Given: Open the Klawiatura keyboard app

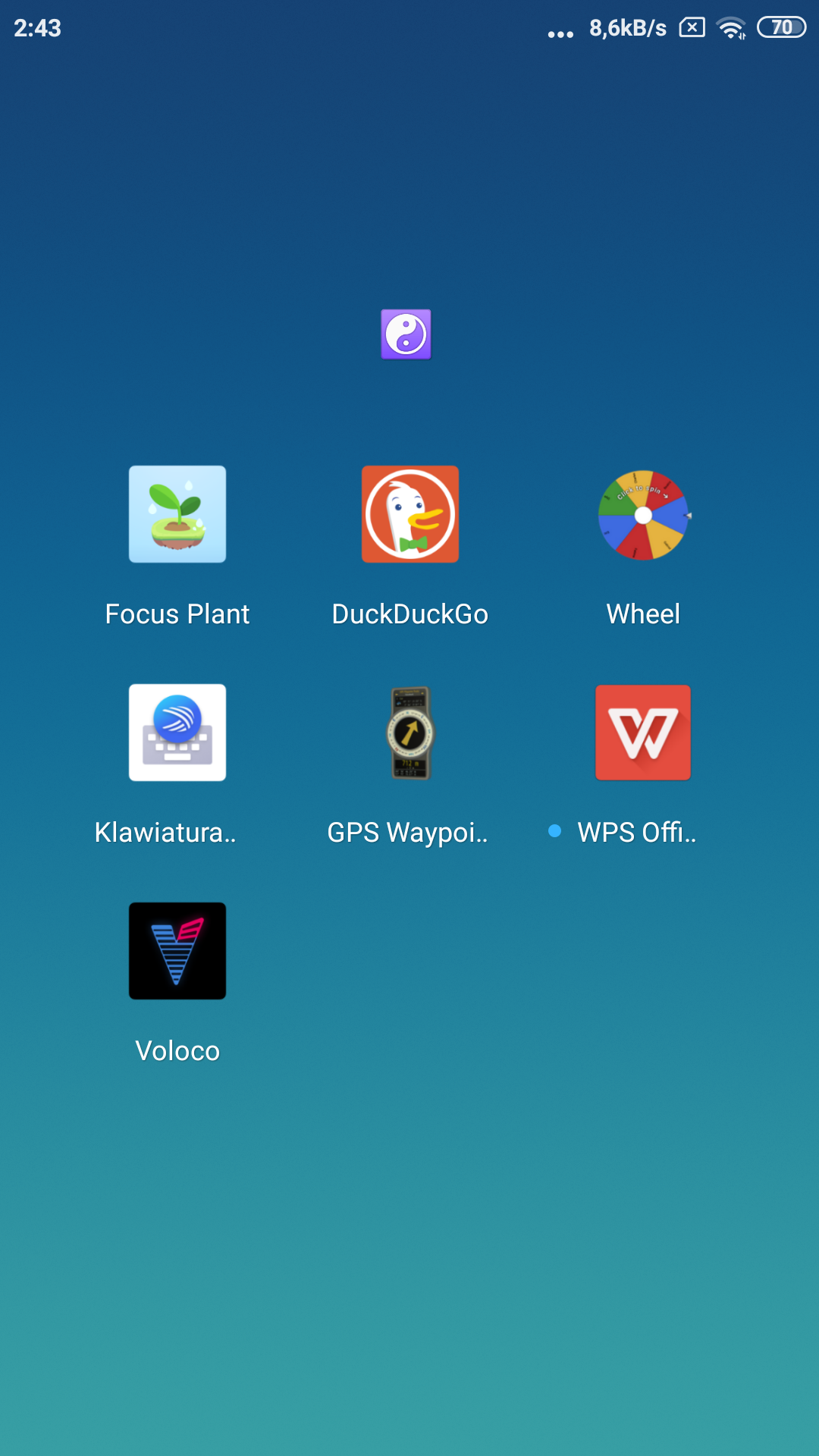Looking at the screenshot, I should 177,733.
